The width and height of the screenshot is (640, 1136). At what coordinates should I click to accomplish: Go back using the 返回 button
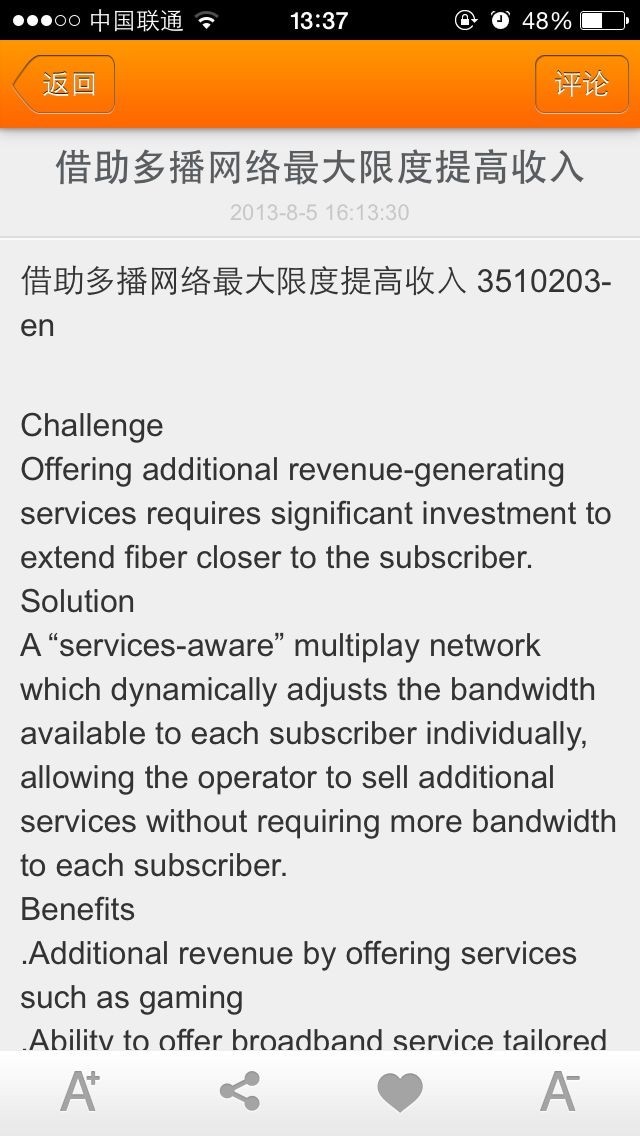click(x=64, y=84)
